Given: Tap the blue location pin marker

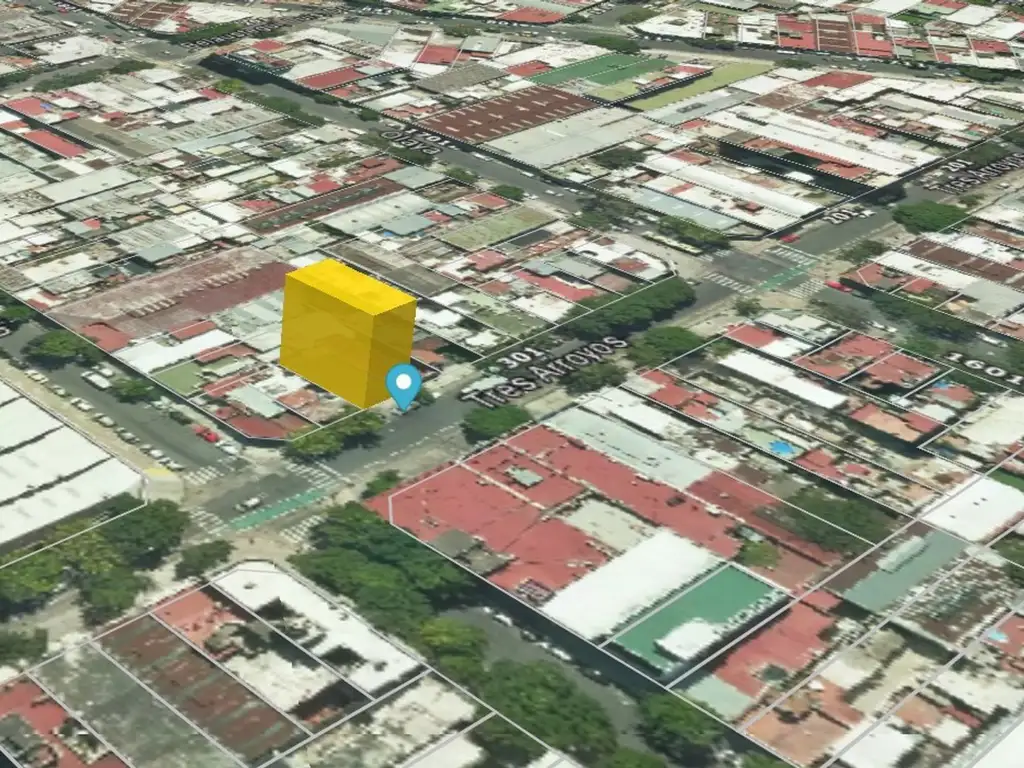Looking at the screenshot, I should click(404, 387).
